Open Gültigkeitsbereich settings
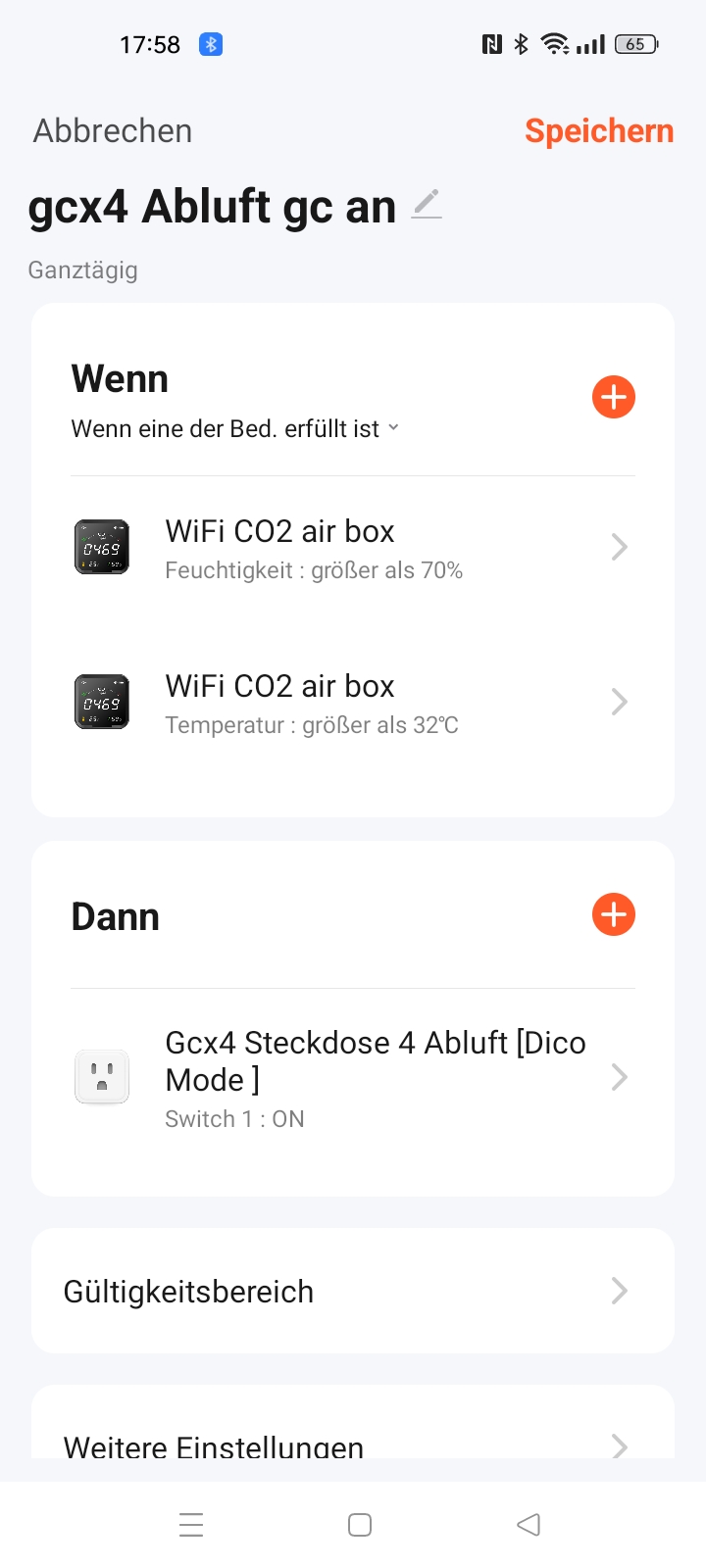Viewport: 706px width, 1568px height. [353, 1291]
